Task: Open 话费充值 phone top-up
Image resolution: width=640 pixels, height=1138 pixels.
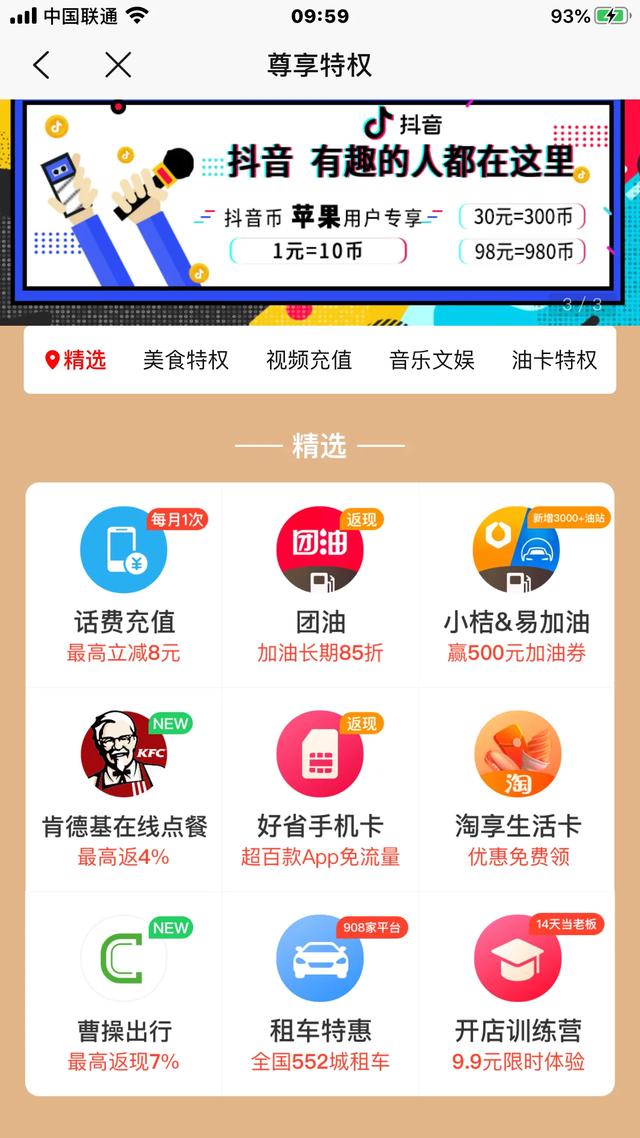Action: (124, 585)
